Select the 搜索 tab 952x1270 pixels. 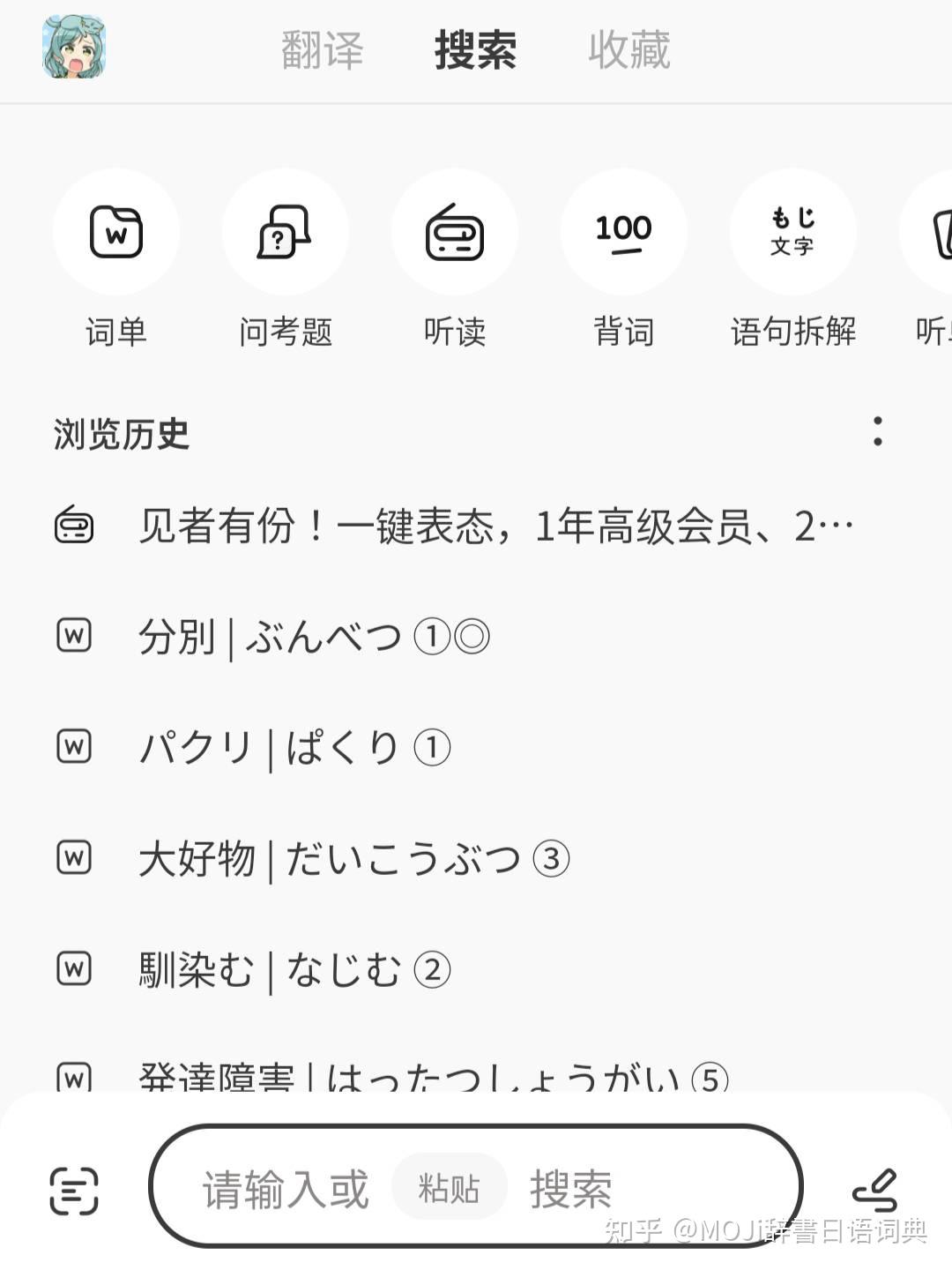pos(474,50)
